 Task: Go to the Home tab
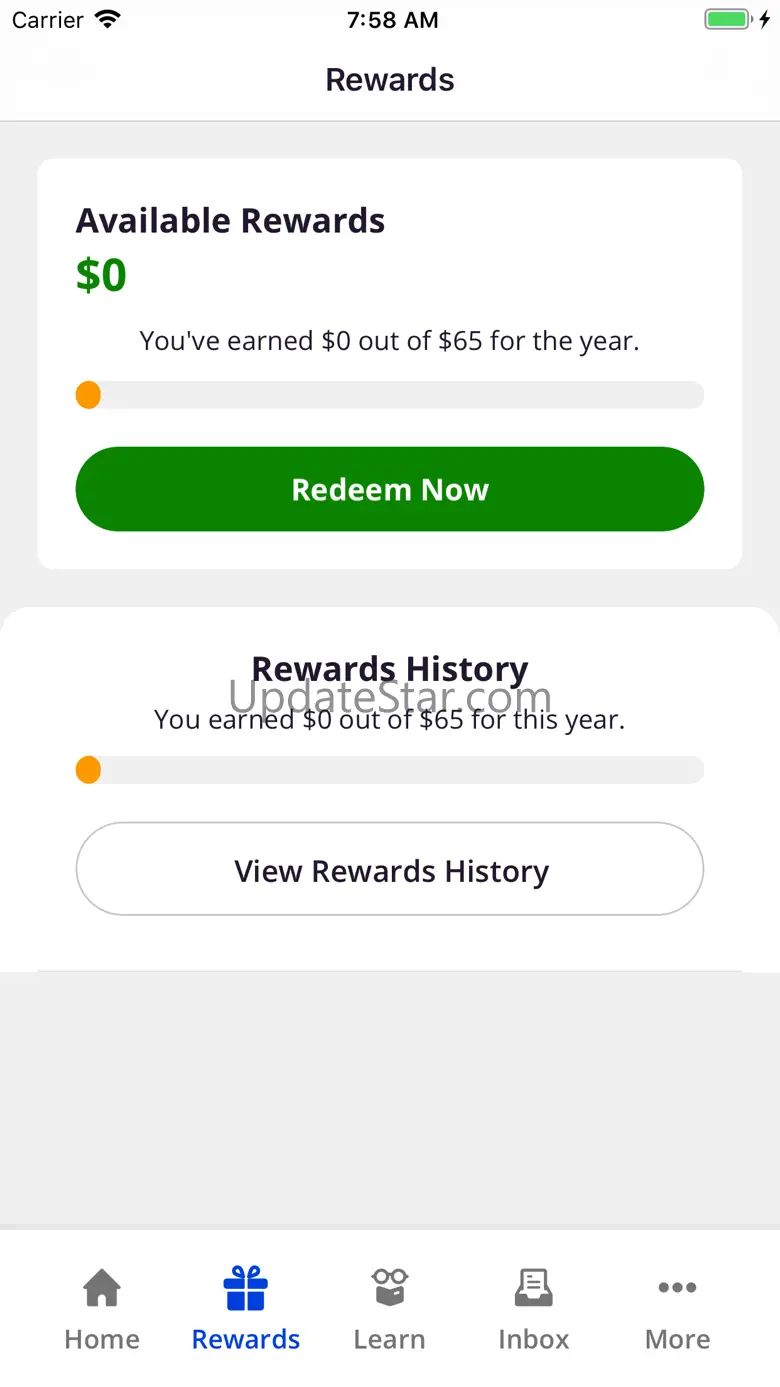(102, 1309)
